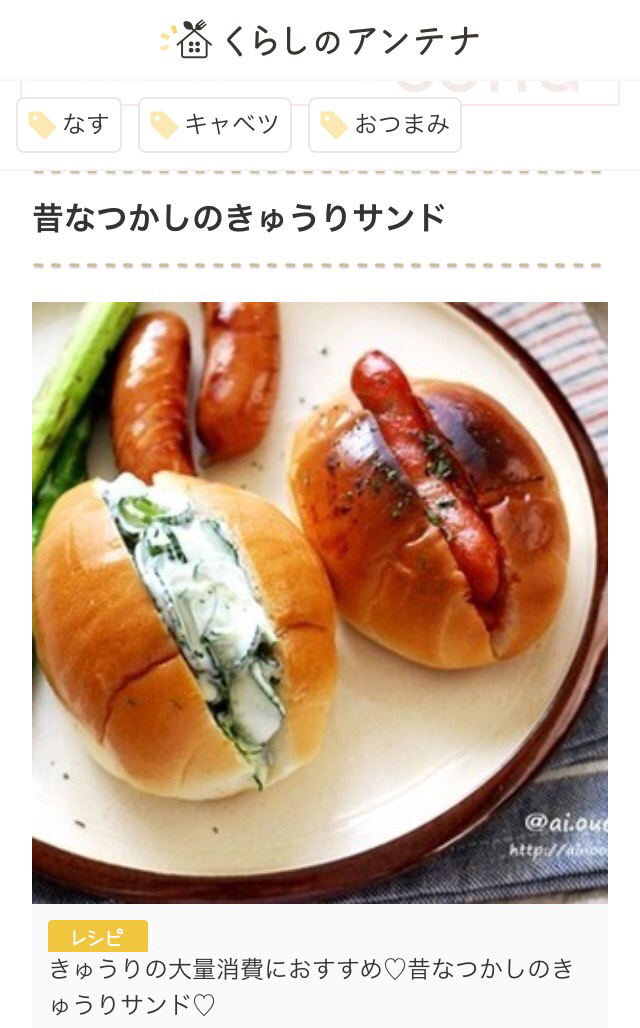The width and height of the screenshot is (640, 1028).
Task: Open the なす tag
Action: point(69,125)
